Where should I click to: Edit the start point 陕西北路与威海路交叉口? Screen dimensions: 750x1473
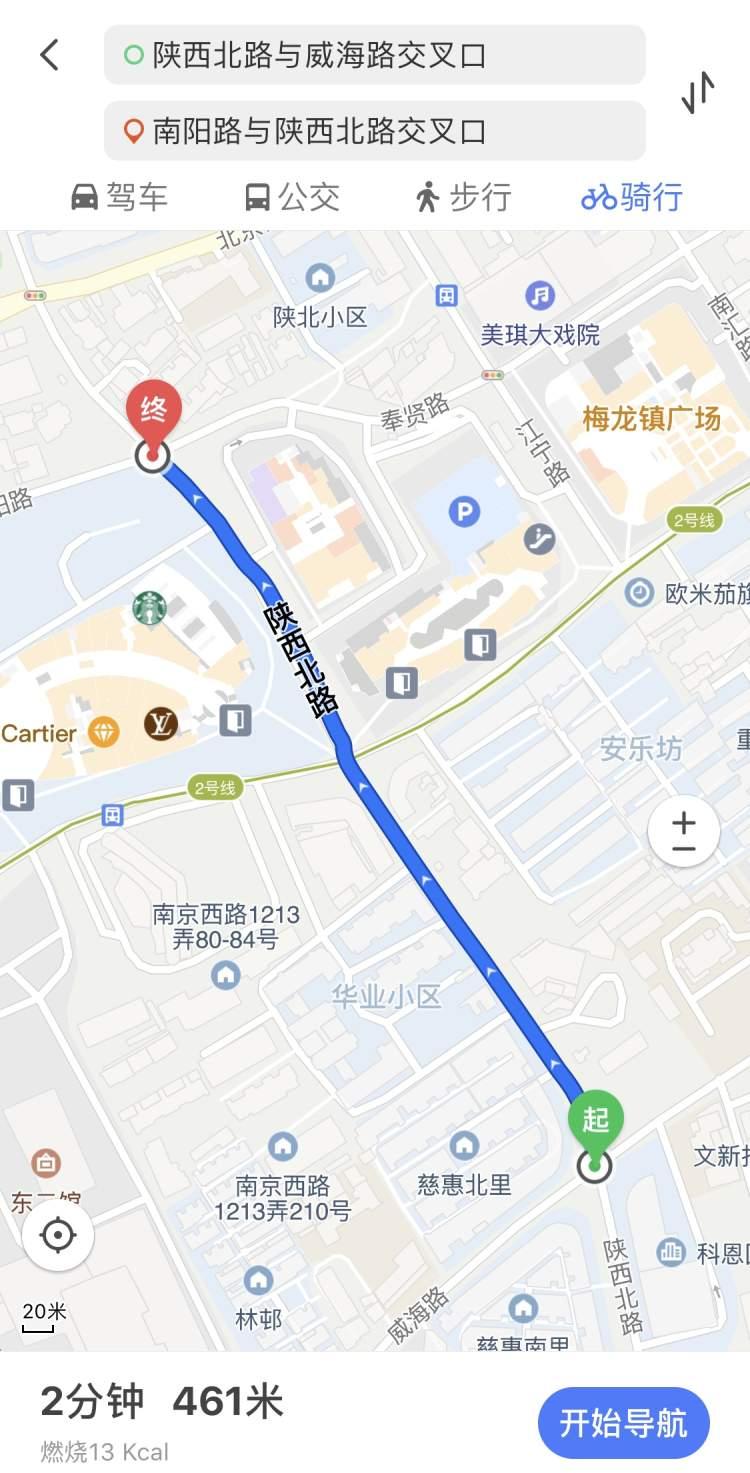[x=375, y=55]
